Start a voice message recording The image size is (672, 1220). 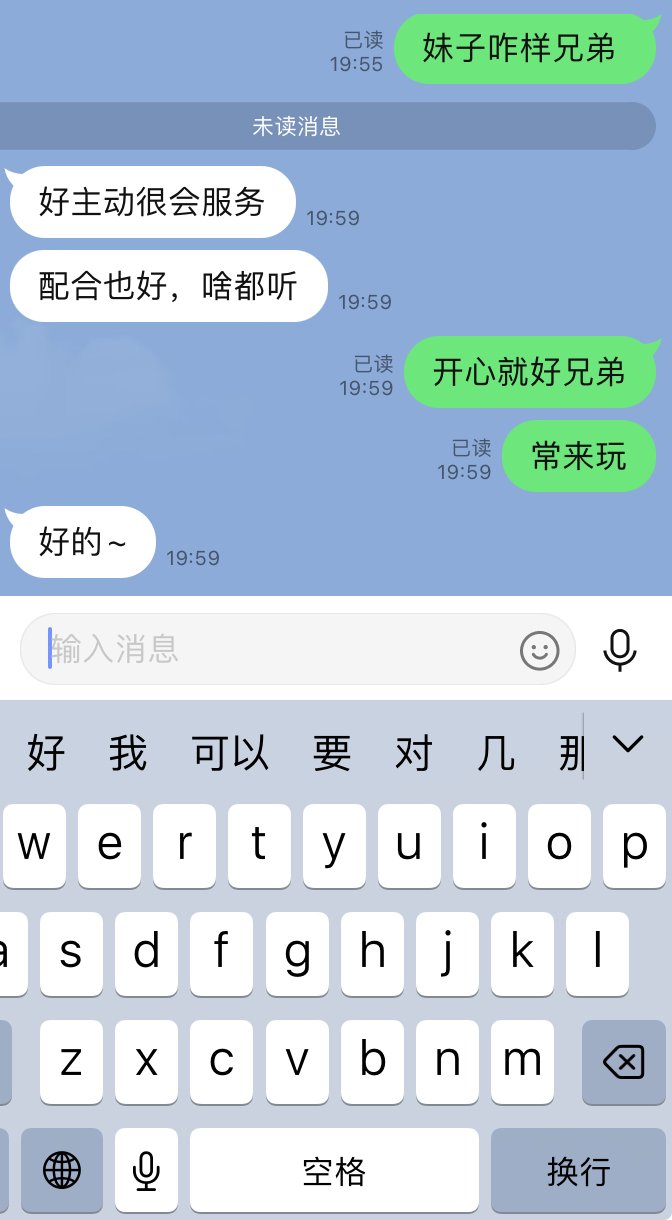620,650
